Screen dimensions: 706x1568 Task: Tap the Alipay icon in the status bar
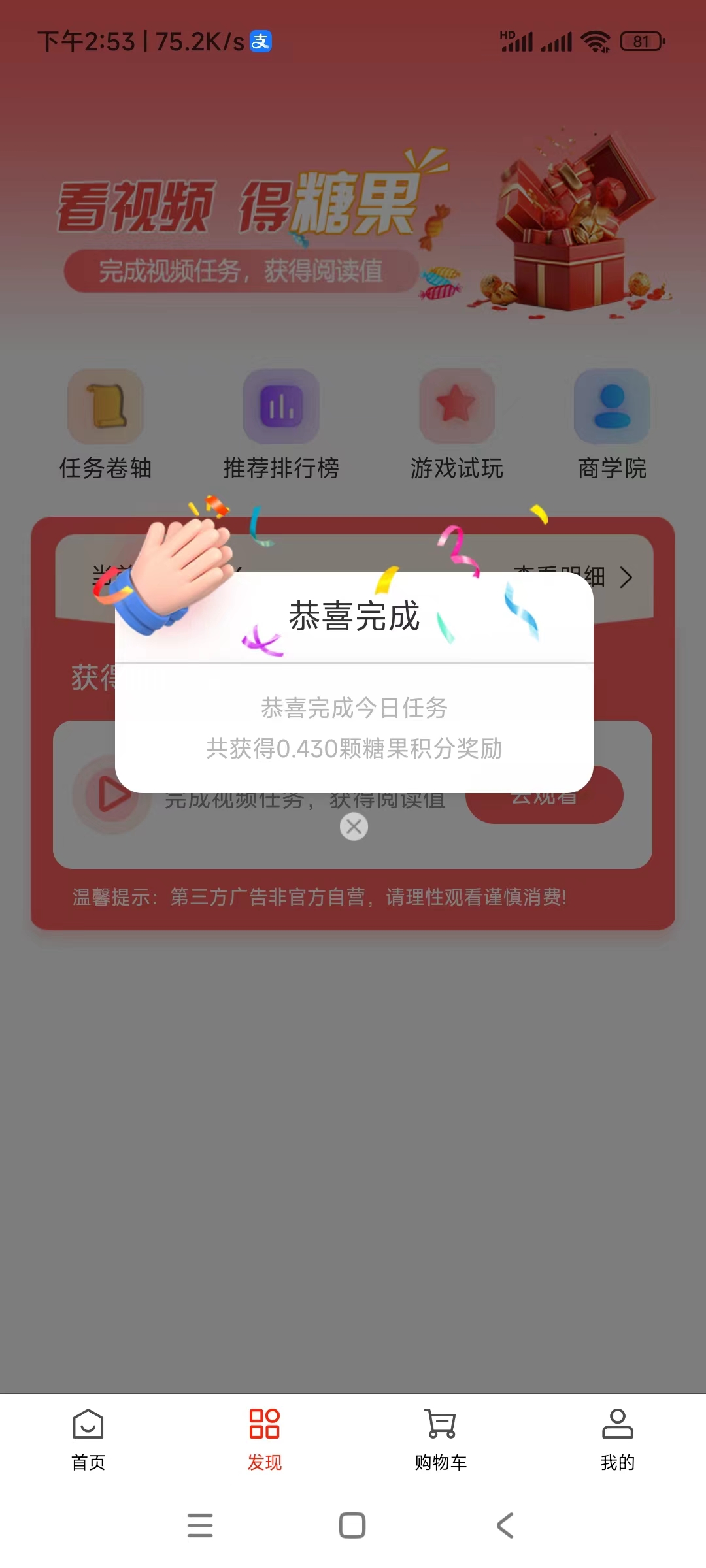(260, 41)
